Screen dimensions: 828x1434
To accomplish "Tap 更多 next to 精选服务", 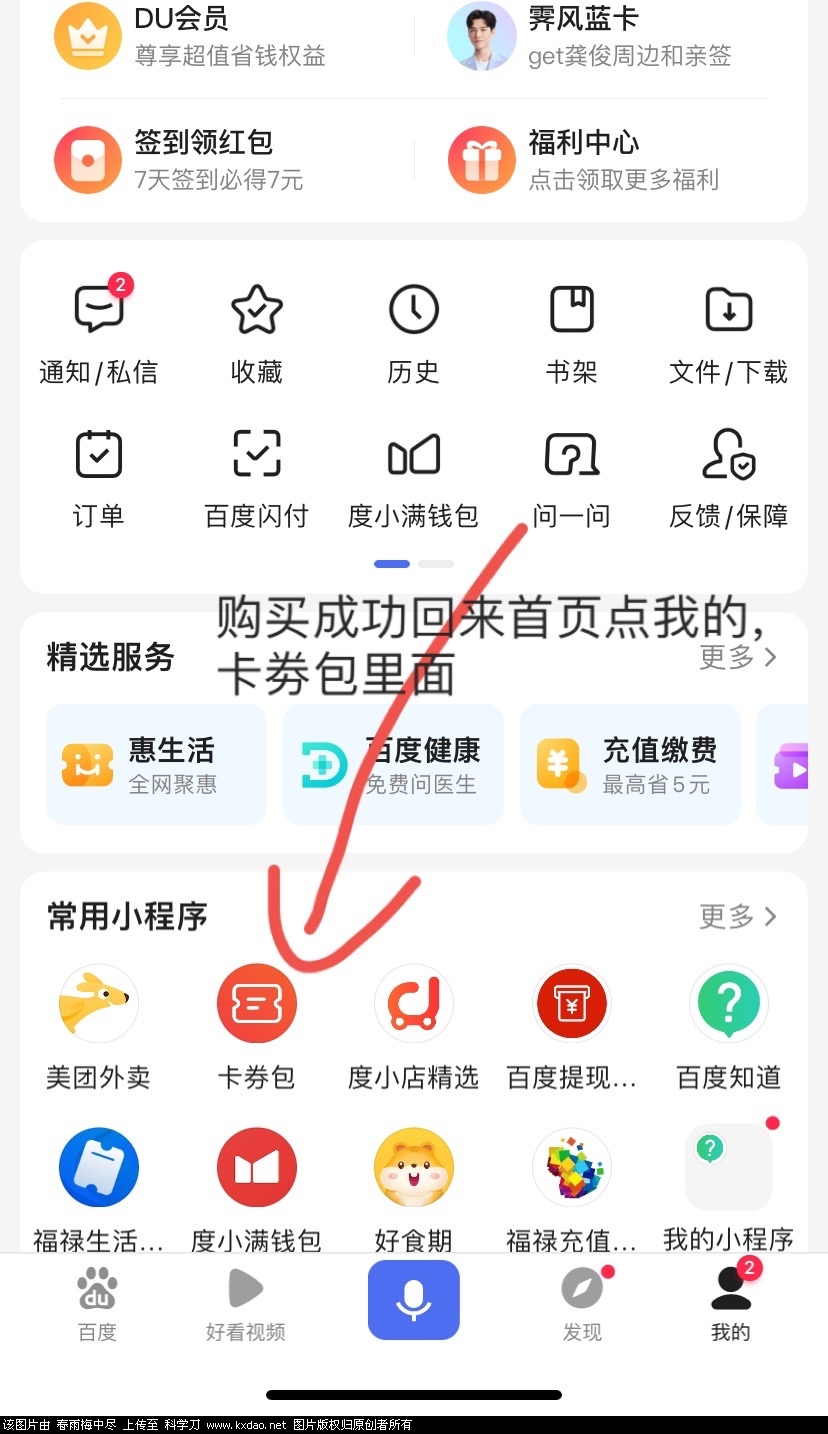I will coord(738,657).
